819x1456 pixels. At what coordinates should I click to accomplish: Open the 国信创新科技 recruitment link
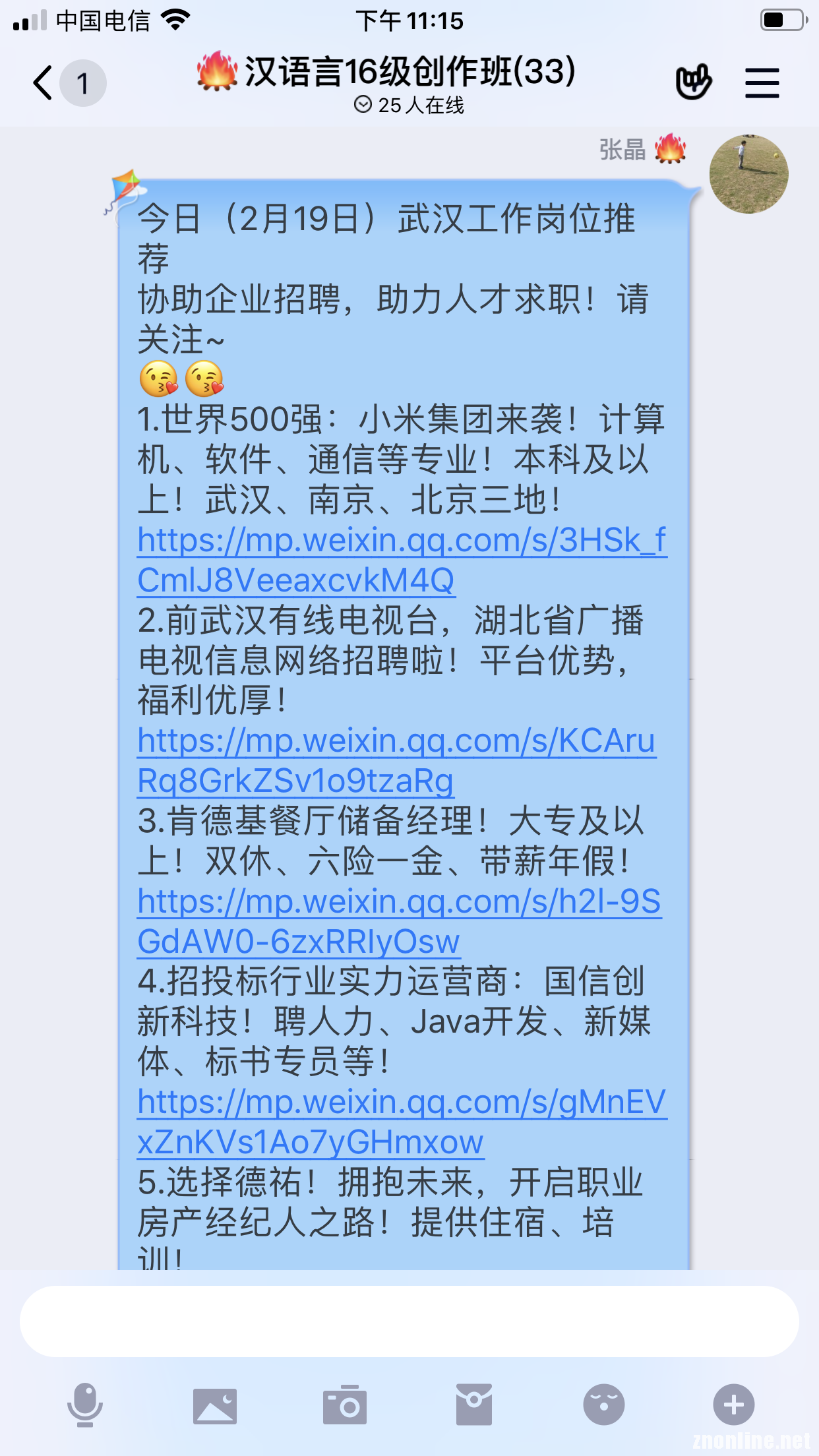coord(402,1122)
